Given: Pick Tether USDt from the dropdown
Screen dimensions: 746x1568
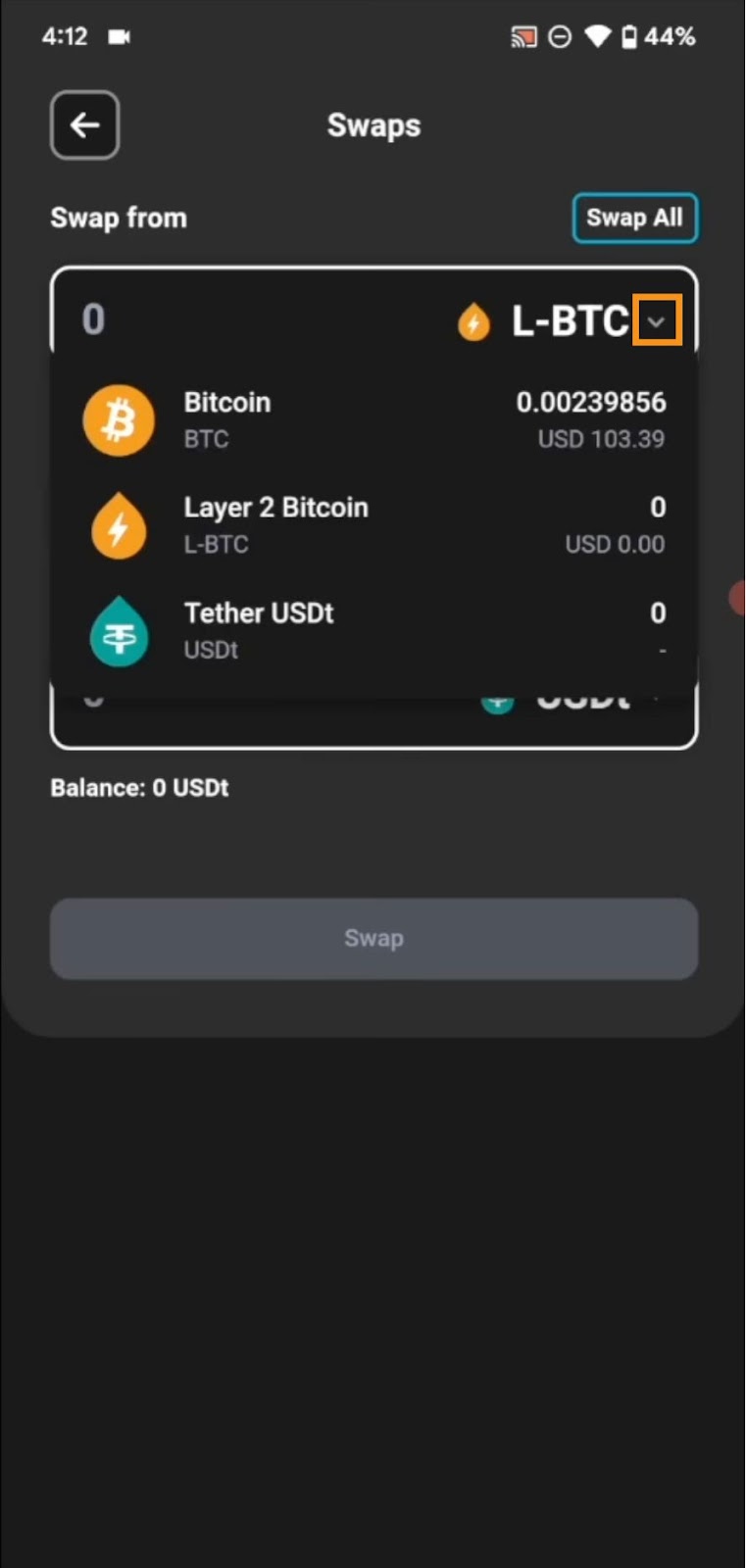Looking at the screenshot, I should pyautogui.click(x=373, y=630).
